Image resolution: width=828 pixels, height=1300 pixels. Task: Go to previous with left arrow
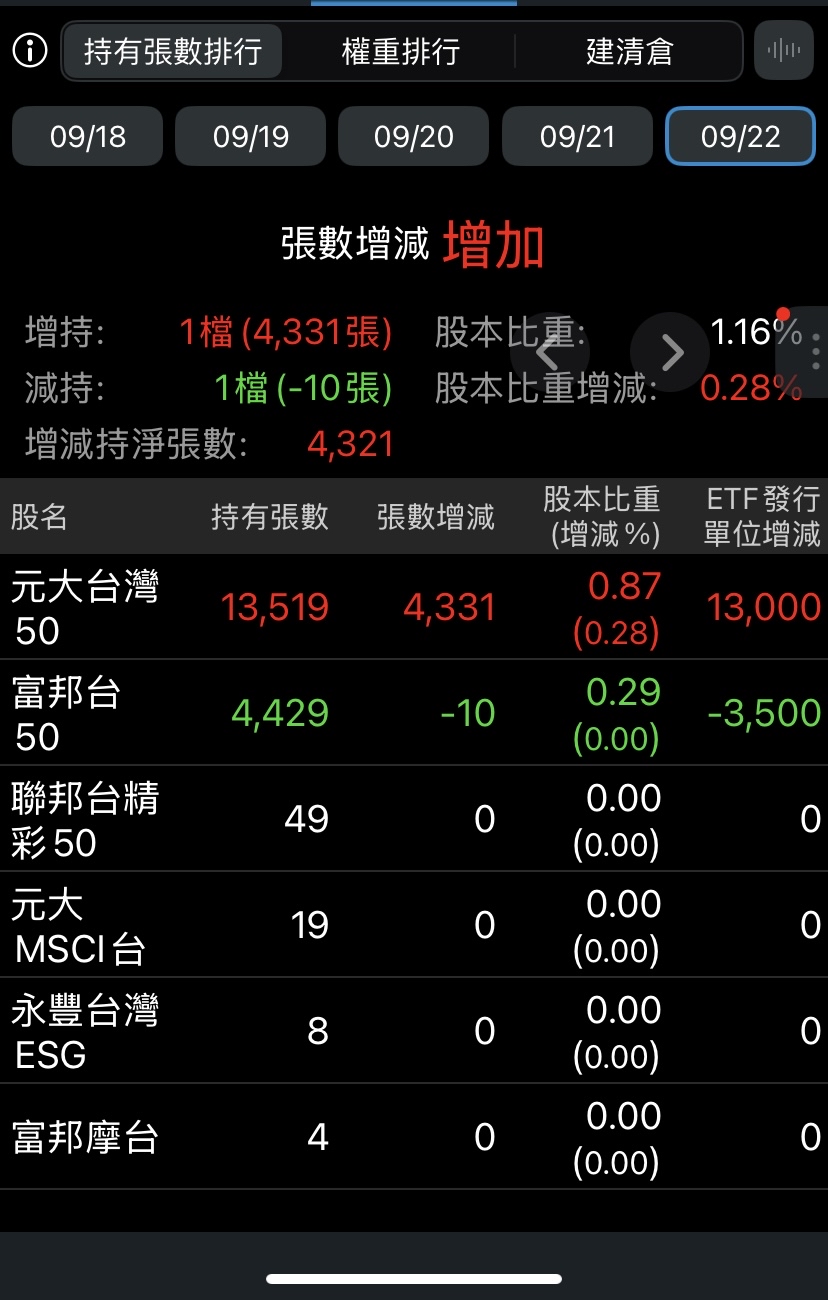coord(549,351)
